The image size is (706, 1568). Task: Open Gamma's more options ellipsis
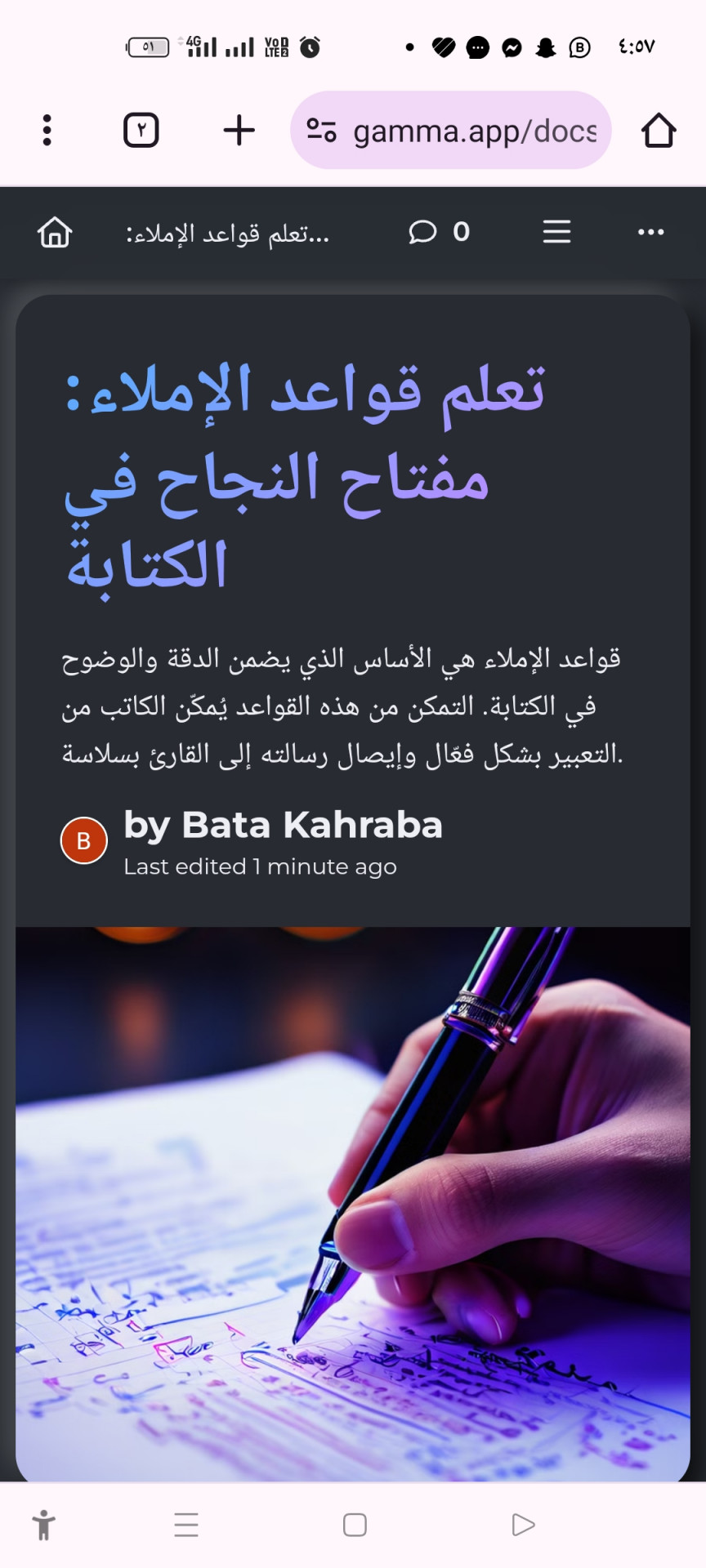[x=650, y=233]
